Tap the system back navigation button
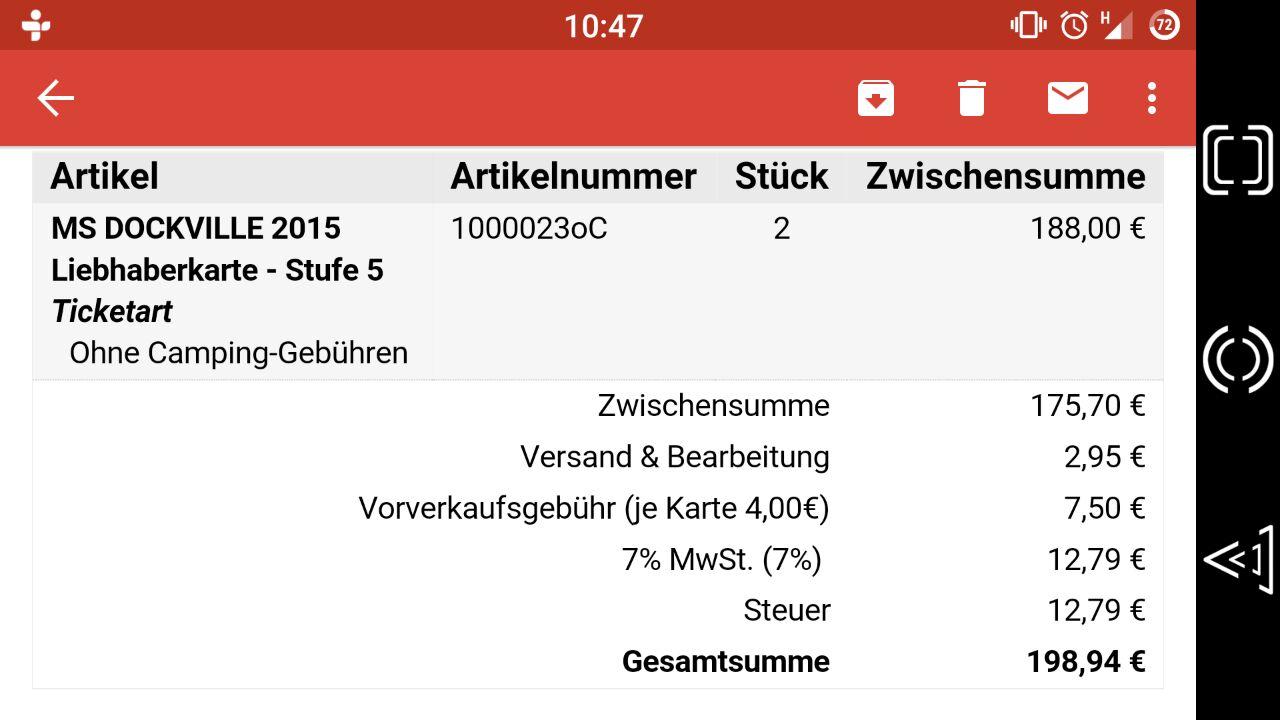 (1238, 560)
